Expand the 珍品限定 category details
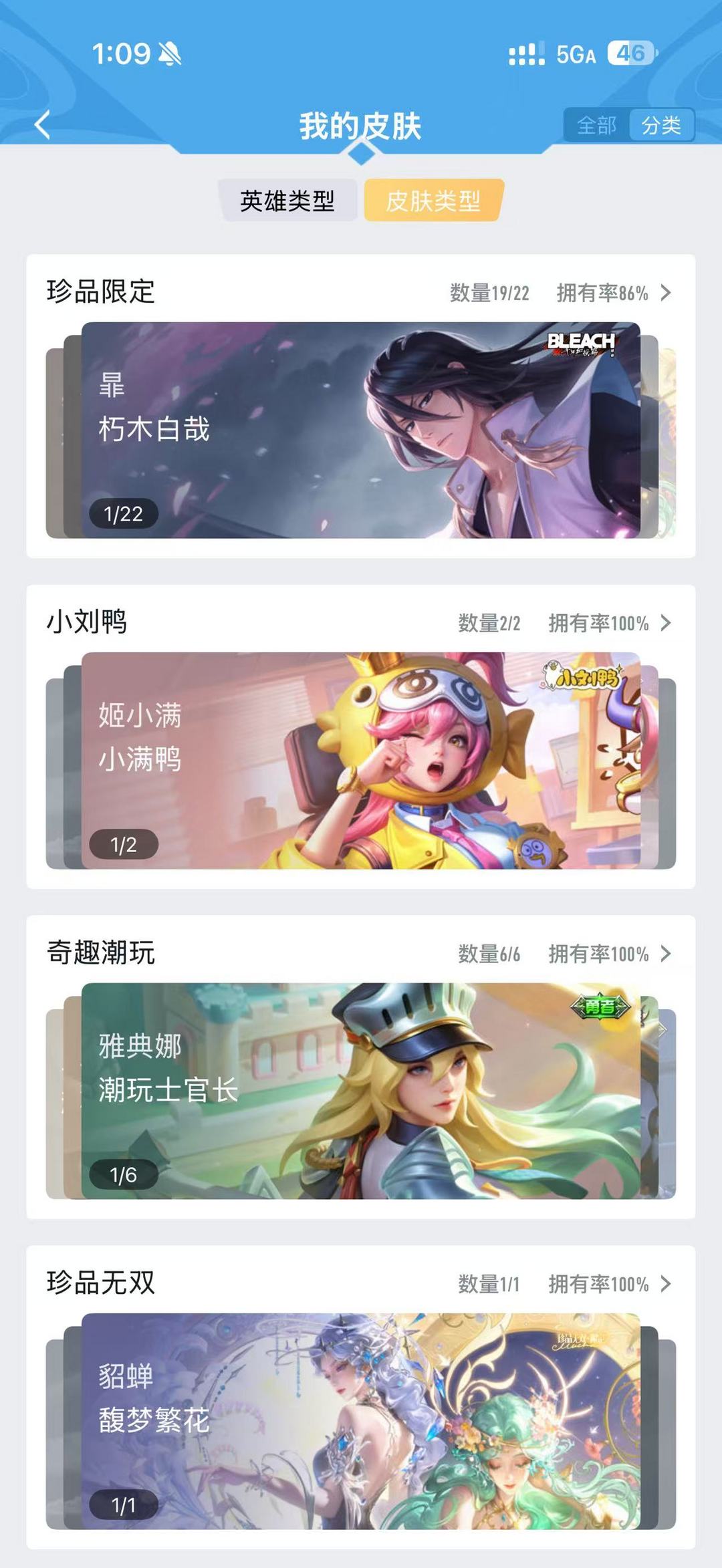 (x=665, y=292)
